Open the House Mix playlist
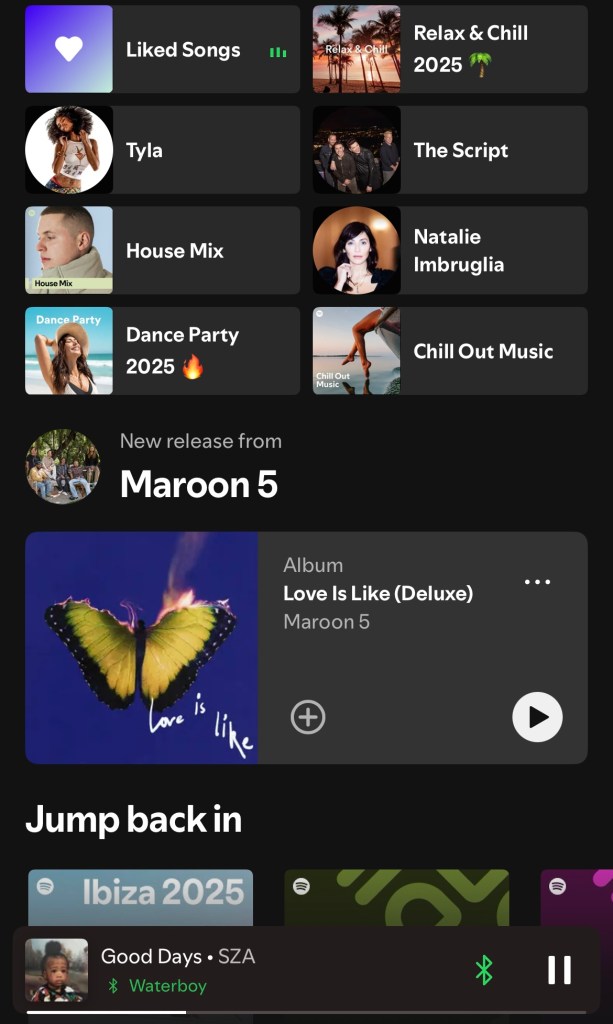Image resolution: width=613 pixels, height=1024 pixels. pos(162,250)
